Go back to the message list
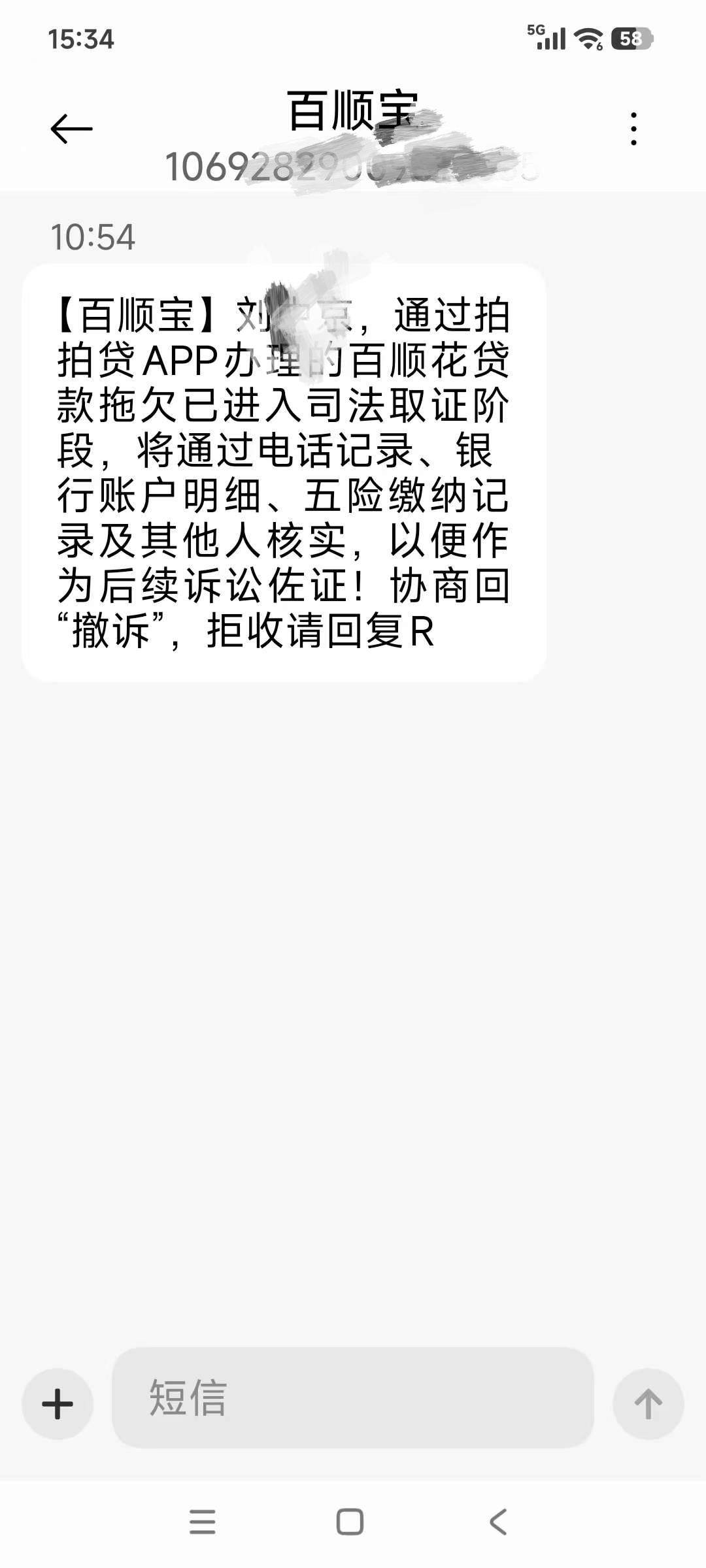The height and width of the screenshot is (1568, 706). coord(71,128)
